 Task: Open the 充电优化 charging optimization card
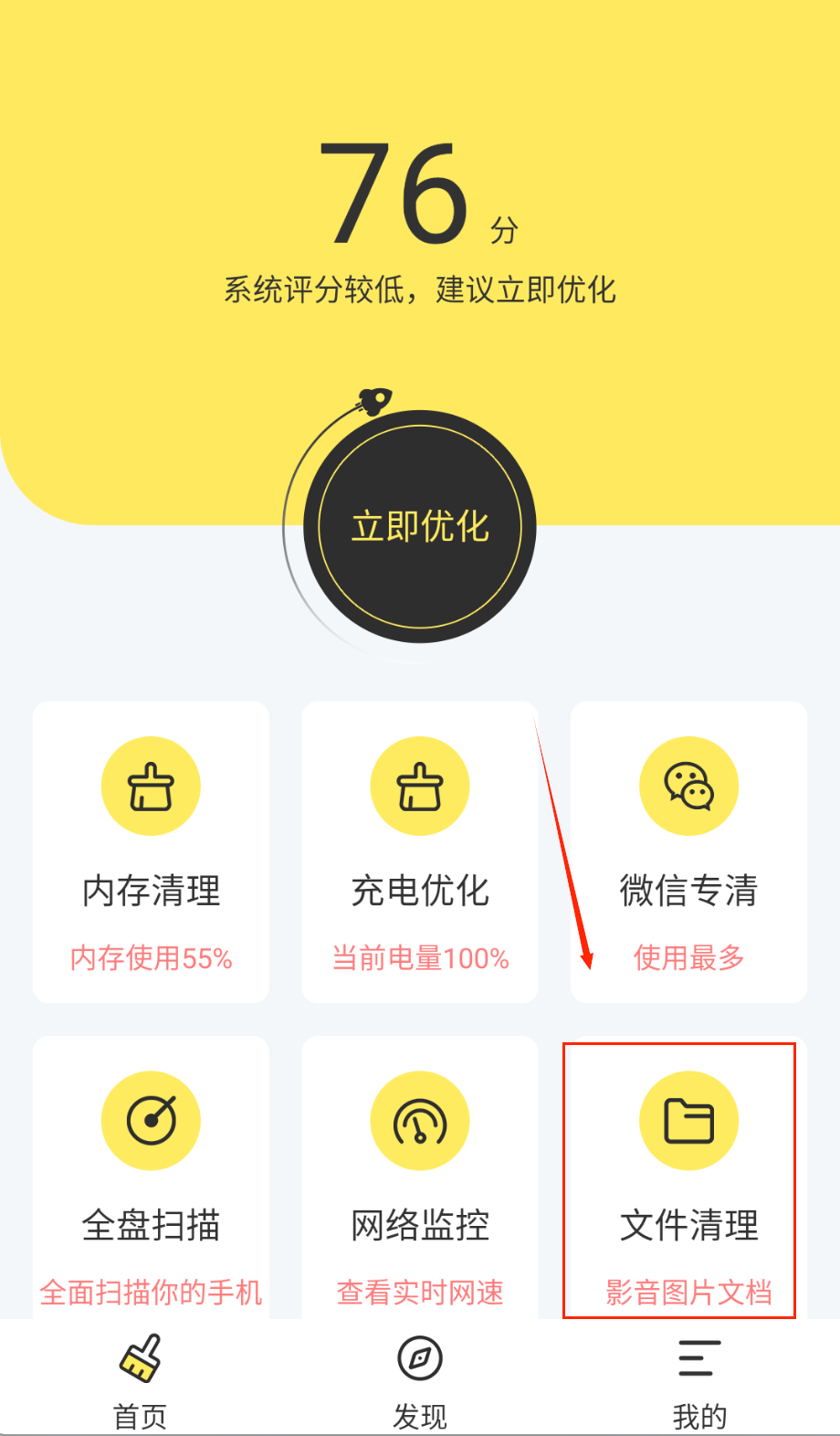(420, 851)
